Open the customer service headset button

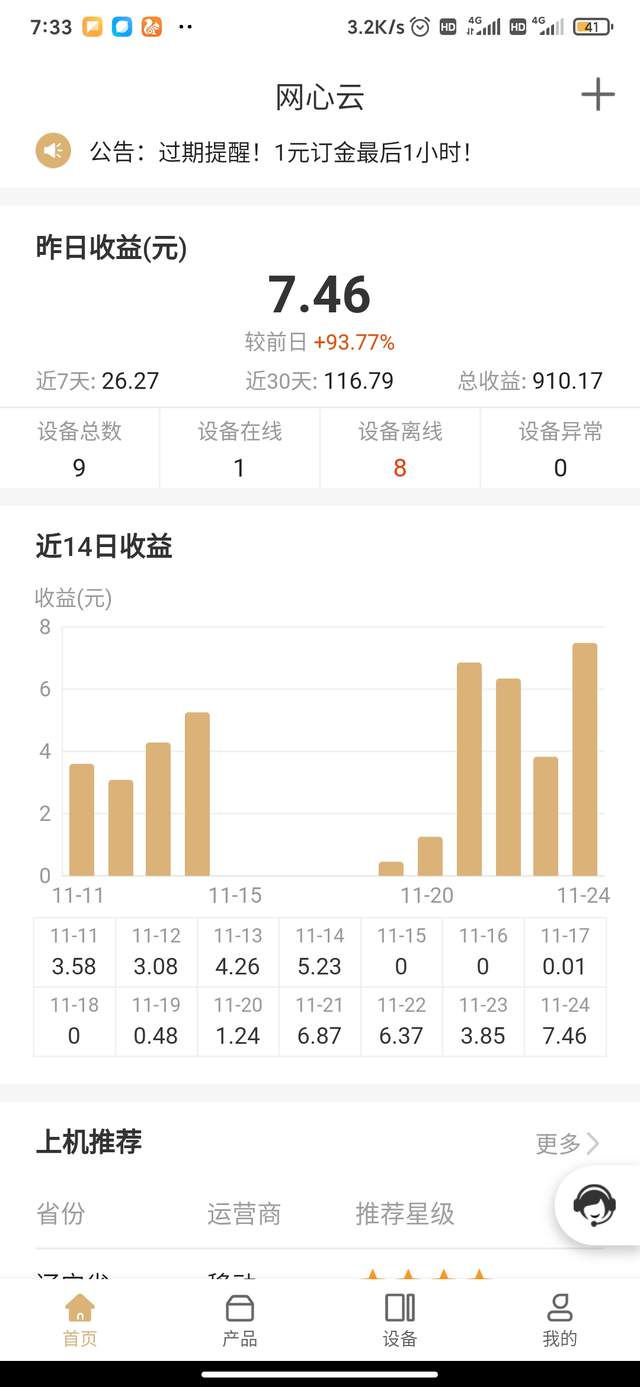(x=594, y=1204)
